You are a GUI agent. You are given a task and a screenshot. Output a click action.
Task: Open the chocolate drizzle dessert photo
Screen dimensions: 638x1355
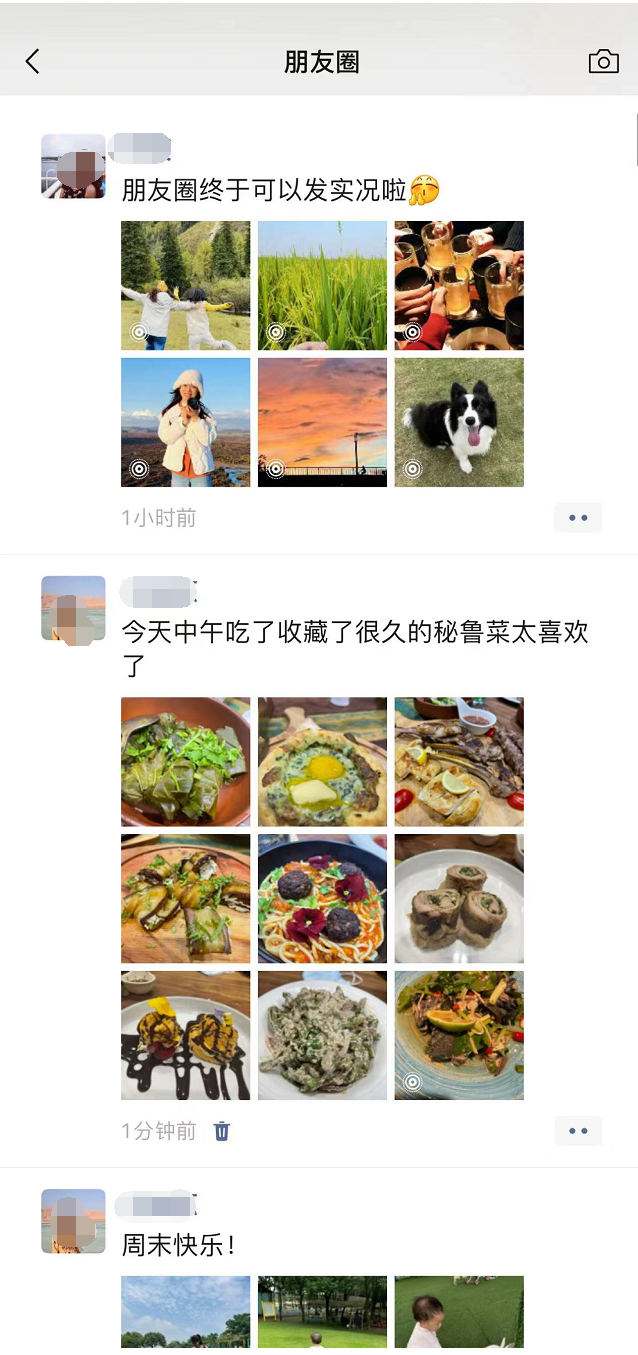[186, 1036]
